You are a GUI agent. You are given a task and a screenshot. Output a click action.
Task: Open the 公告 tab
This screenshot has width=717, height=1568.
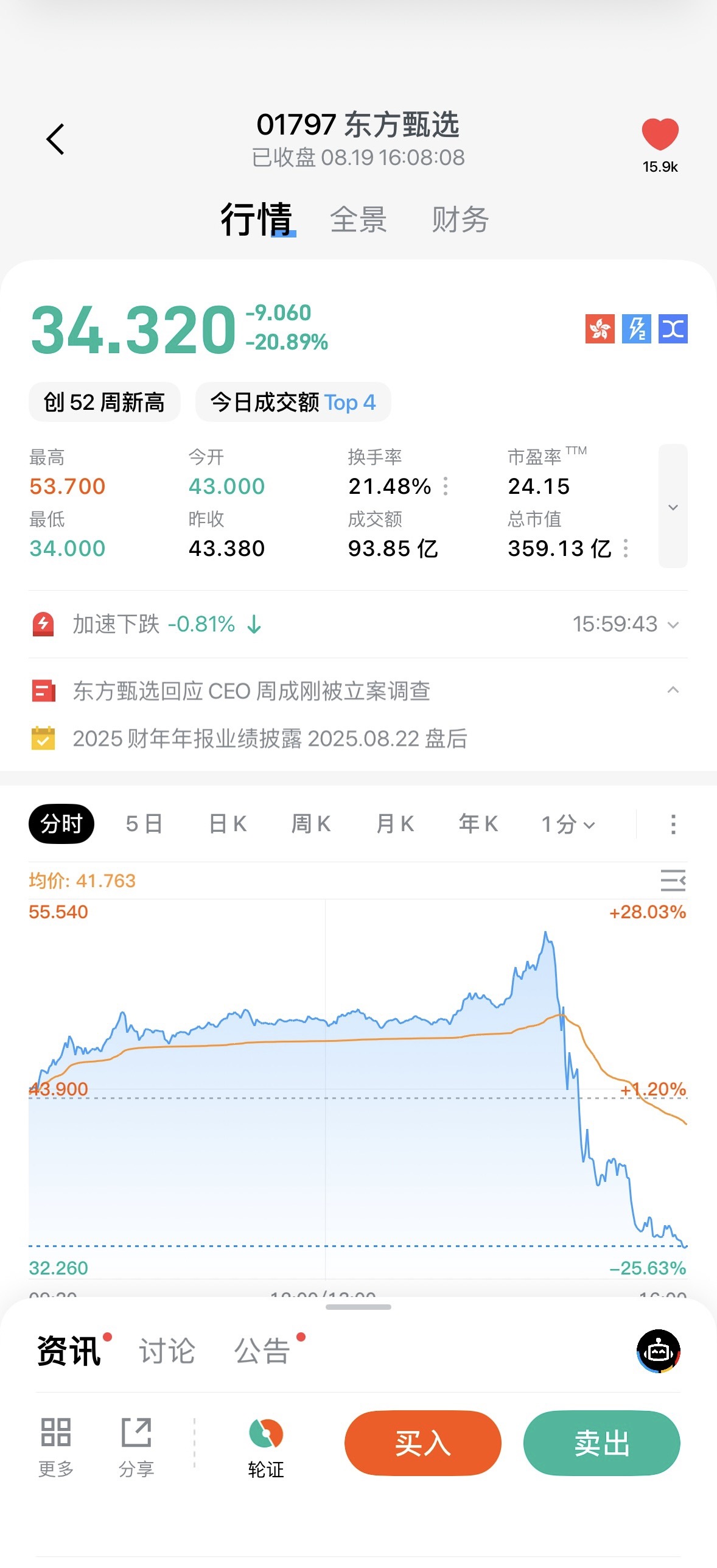(x=262, y=1351)
